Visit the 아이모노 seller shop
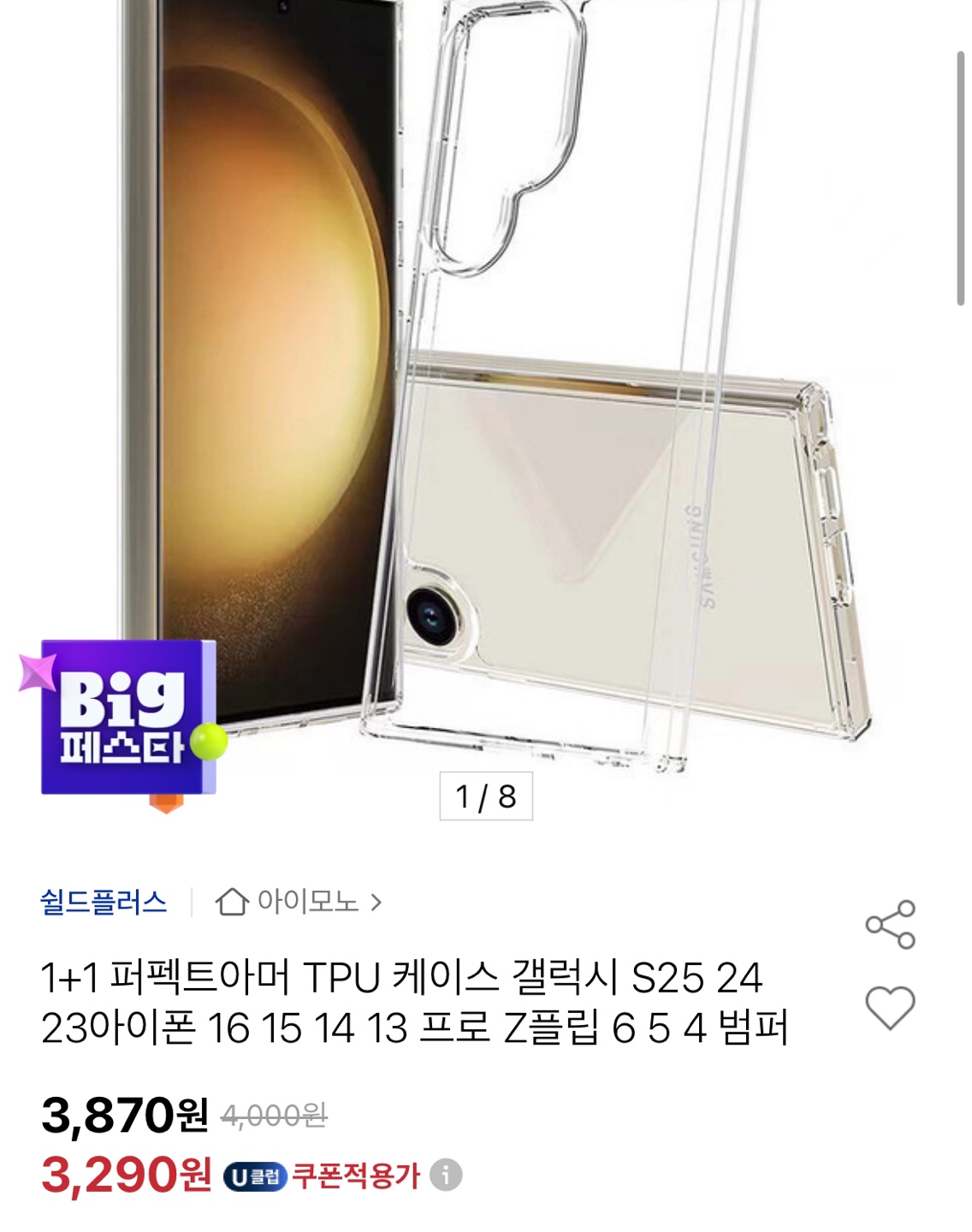Image resolution: width=972 pixels, height=1232 pixels. [x=299, y=903]
